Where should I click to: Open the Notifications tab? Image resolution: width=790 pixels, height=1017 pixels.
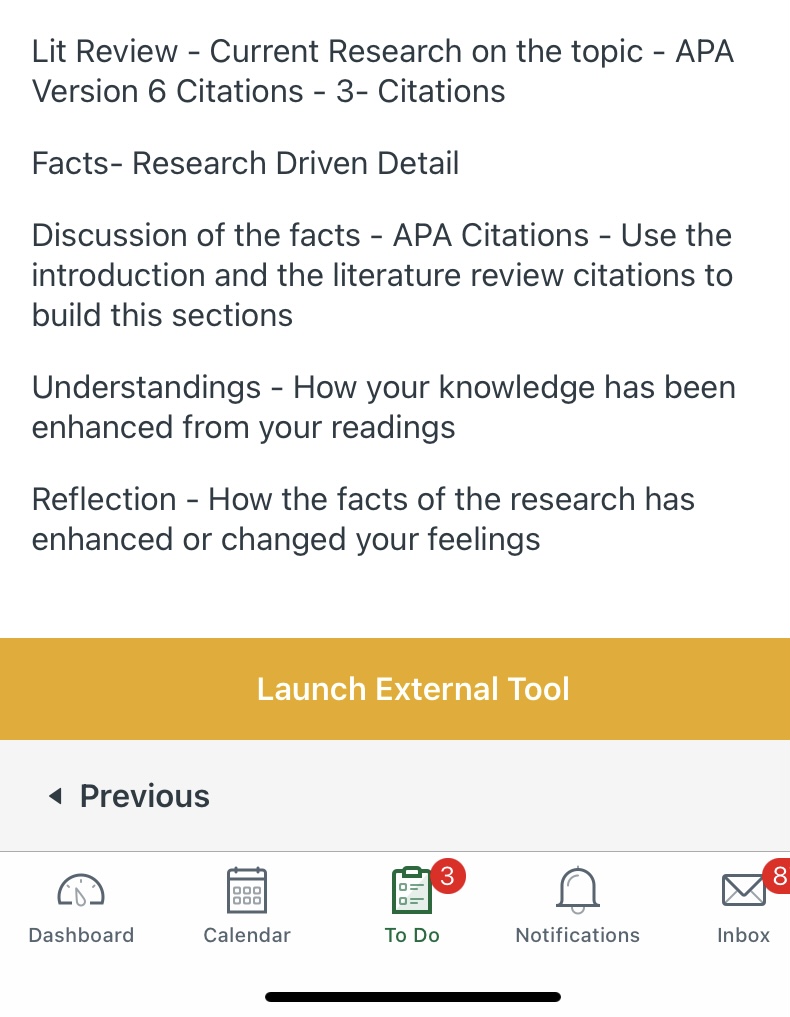(577, 906)
